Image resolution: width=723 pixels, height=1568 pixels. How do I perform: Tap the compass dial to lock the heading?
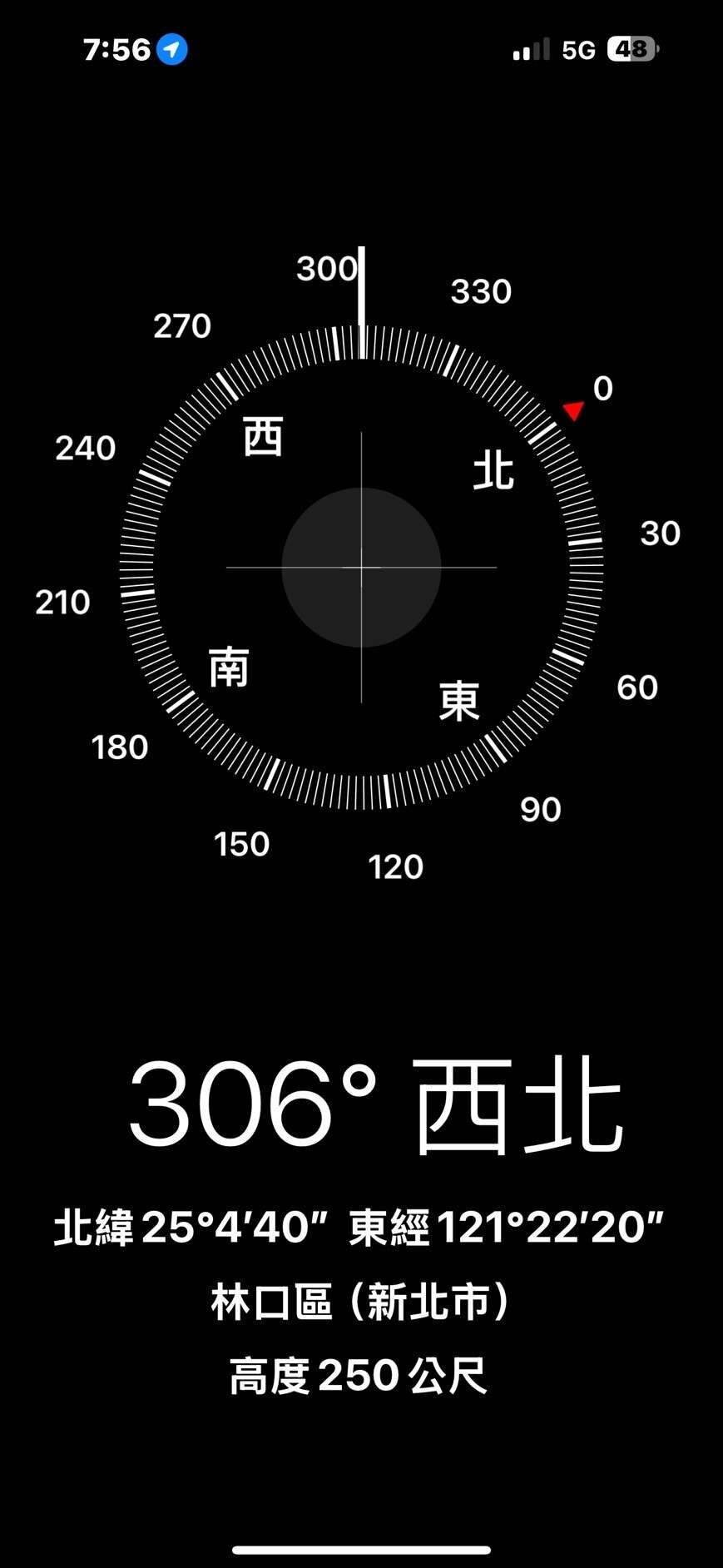[361, 567]
